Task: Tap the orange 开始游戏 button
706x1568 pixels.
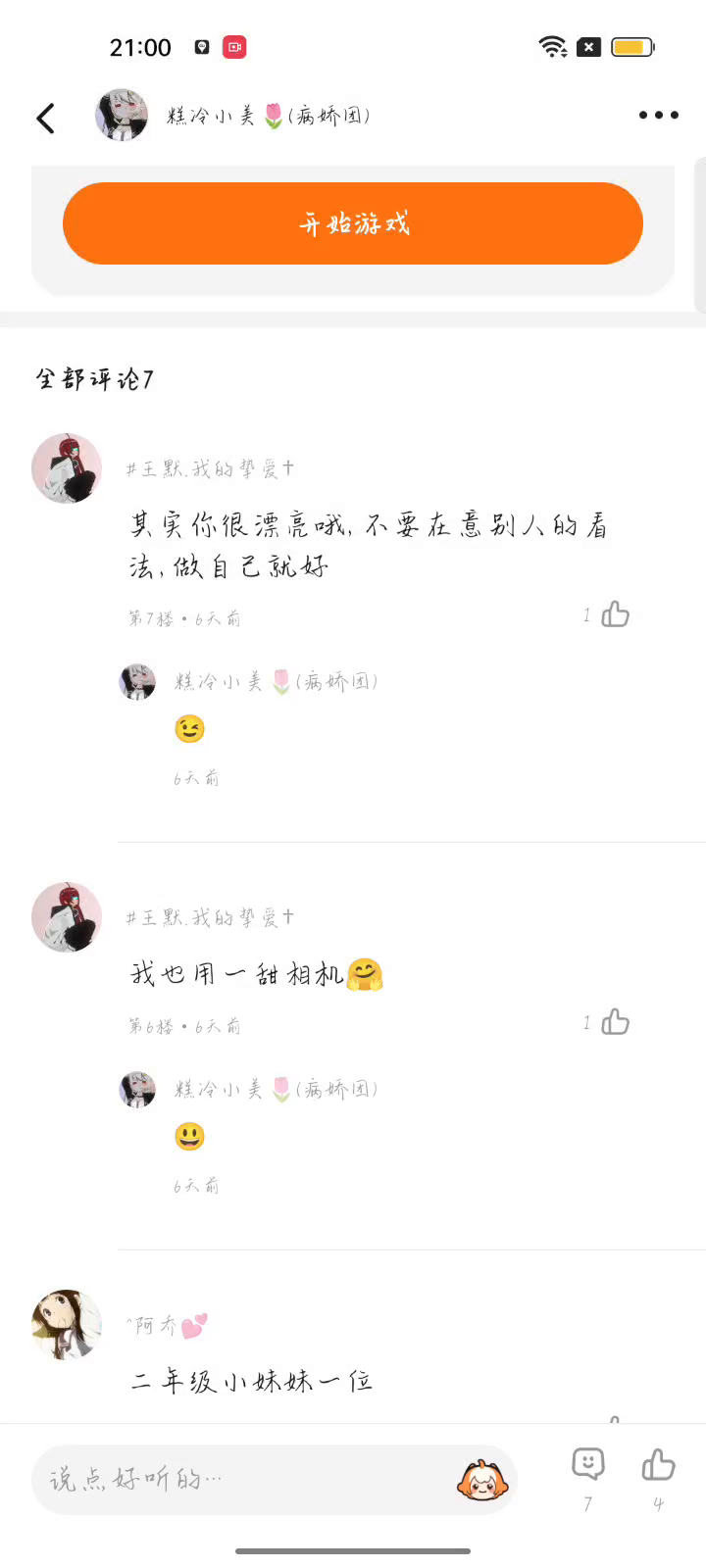Action: (353, 223)
